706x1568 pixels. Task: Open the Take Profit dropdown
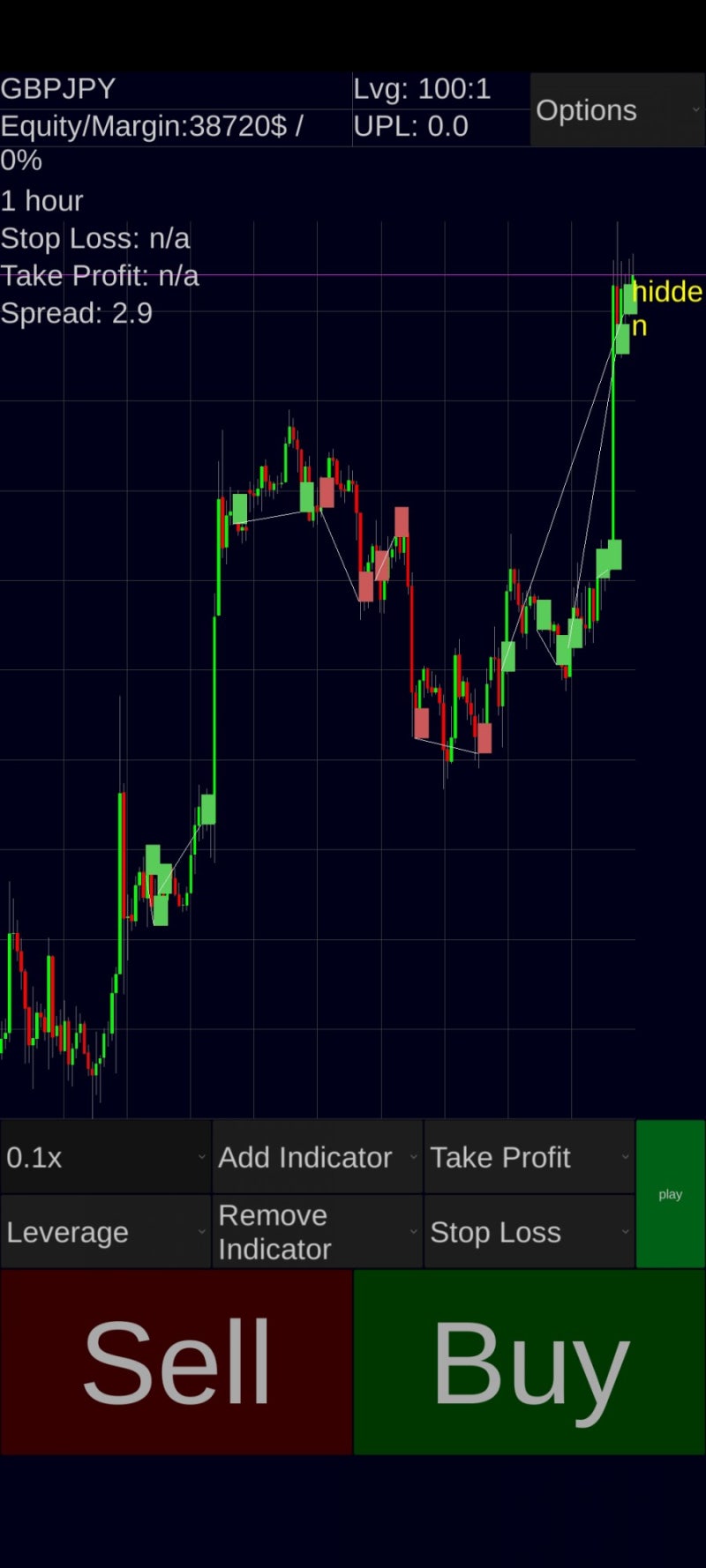point(529,1157)
